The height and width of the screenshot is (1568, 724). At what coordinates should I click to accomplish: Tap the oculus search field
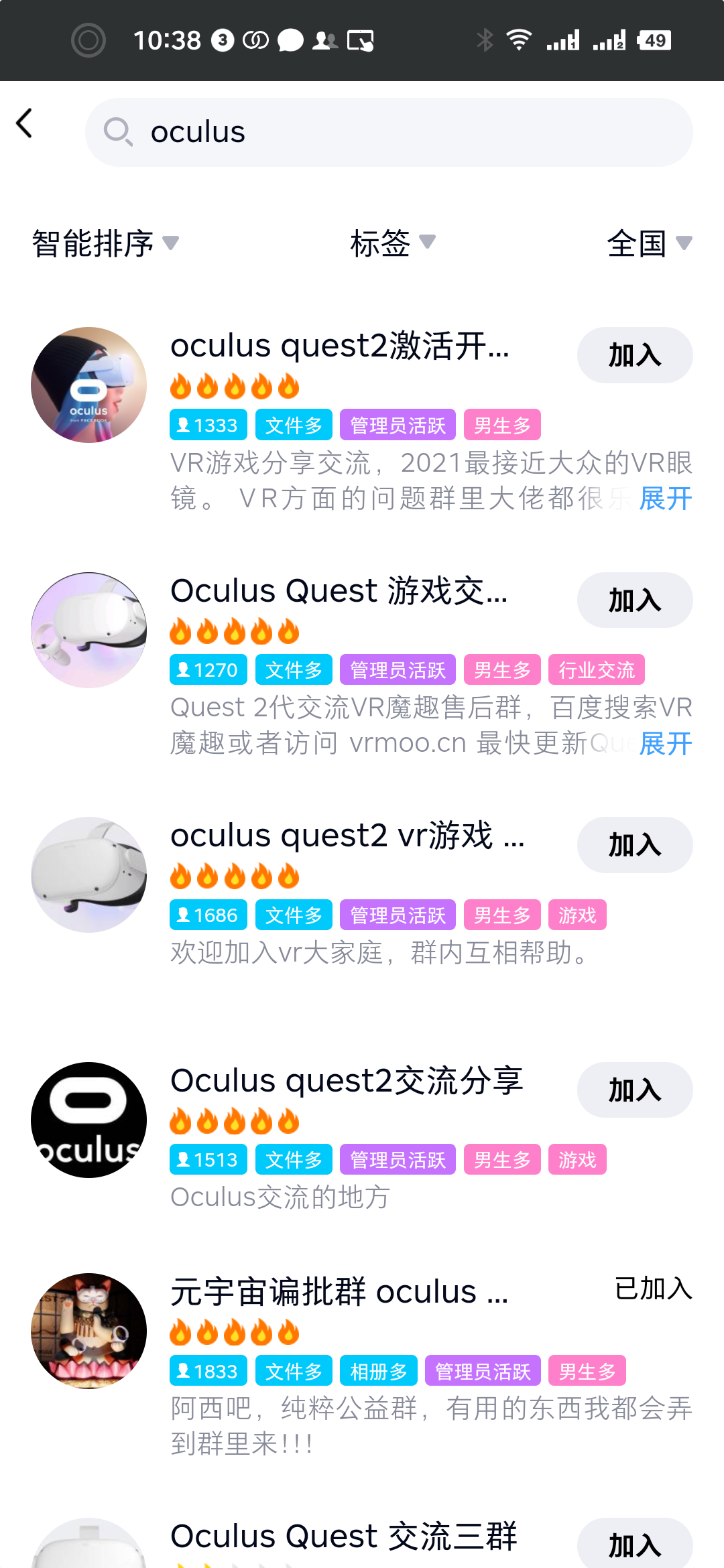389,132
